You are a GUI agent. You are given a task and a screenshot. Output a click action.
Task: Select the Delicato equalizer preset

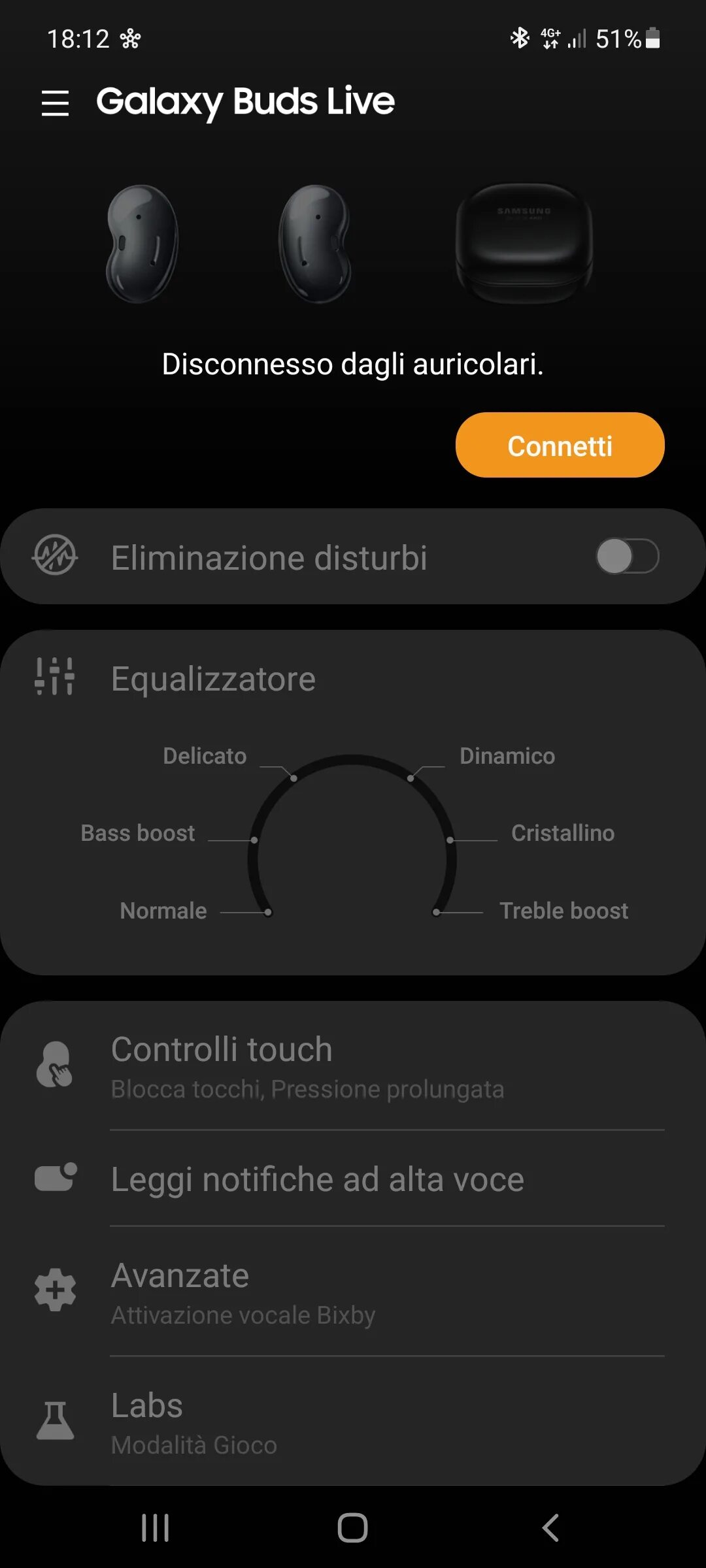point(205,756)
